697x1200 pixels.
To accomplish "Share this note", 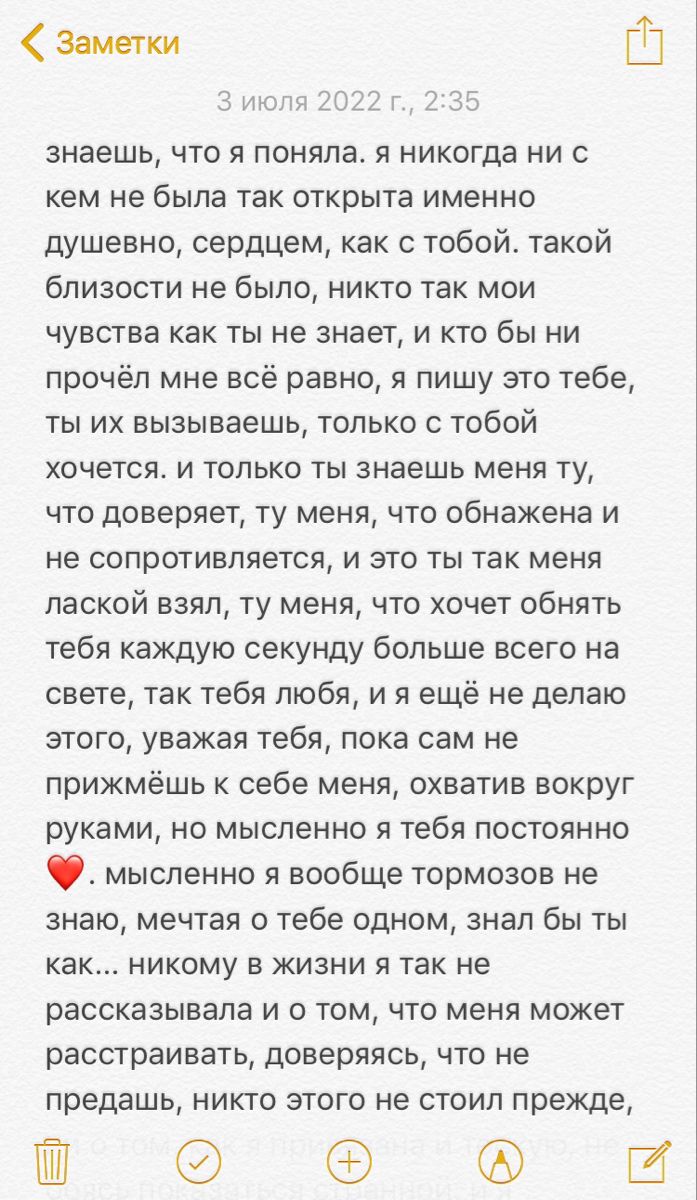I will [645, 43].
